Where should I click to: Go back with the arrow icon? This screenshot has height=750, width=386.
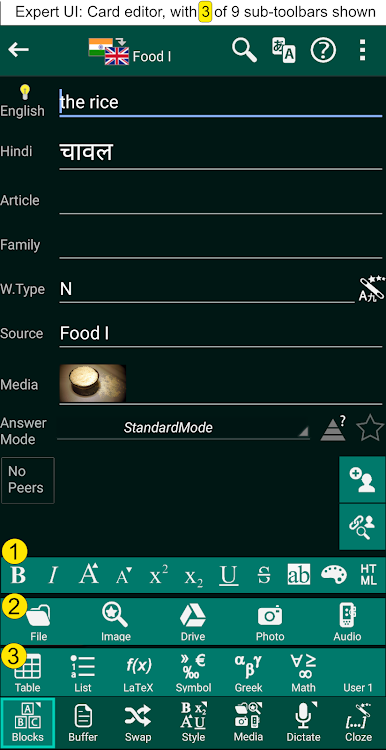[18, 49]
